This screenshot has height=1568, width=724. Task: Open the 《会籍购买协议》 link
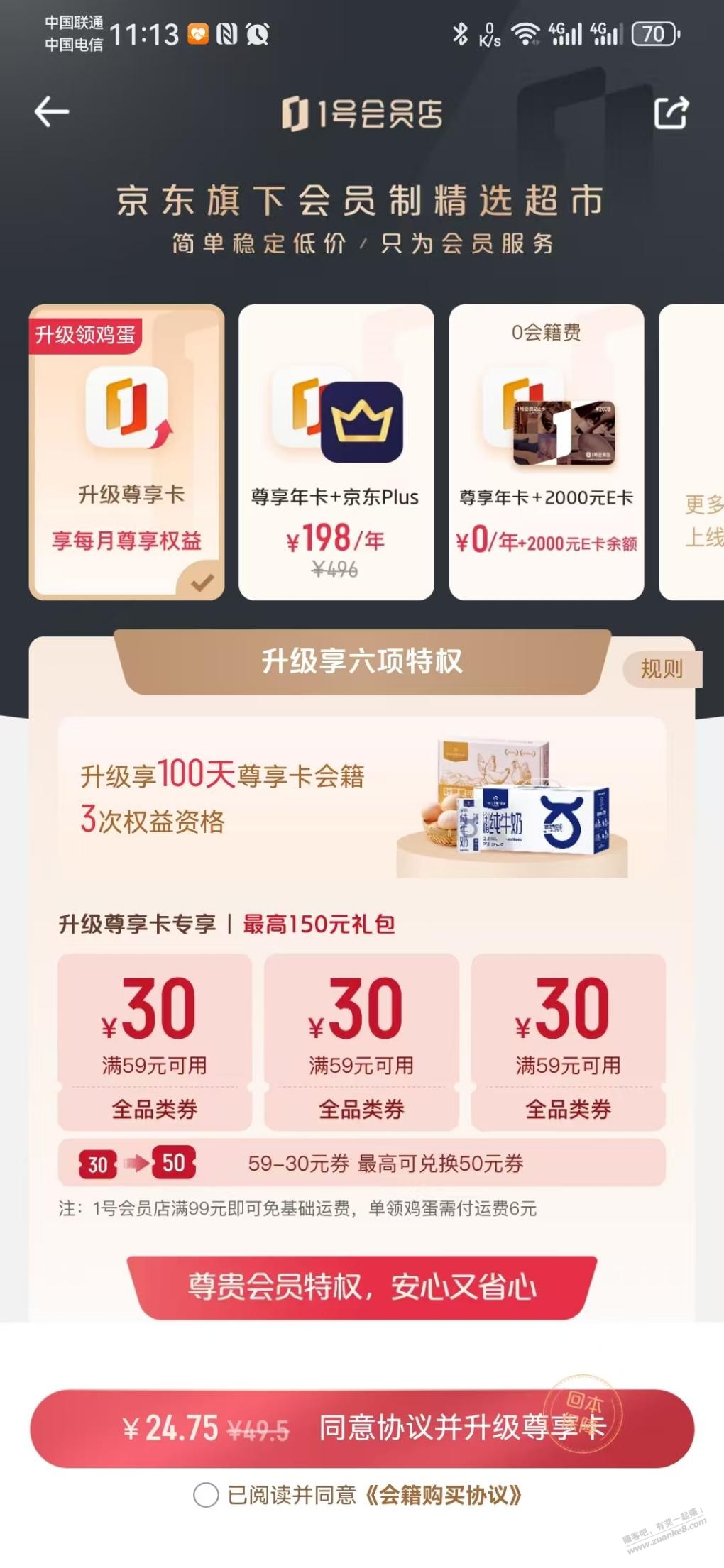[x=444, y=1496]
